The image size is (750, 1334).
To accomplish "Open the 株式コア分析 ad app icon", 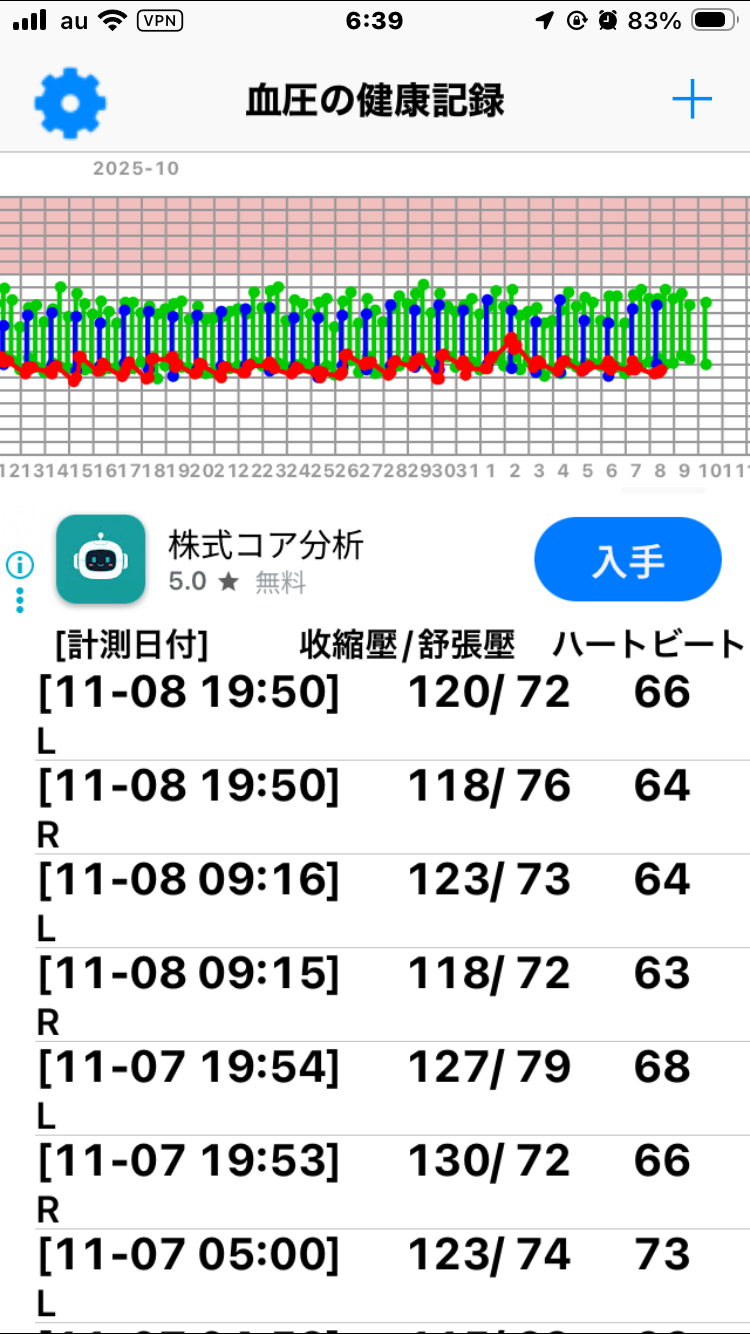I will 100,559.
